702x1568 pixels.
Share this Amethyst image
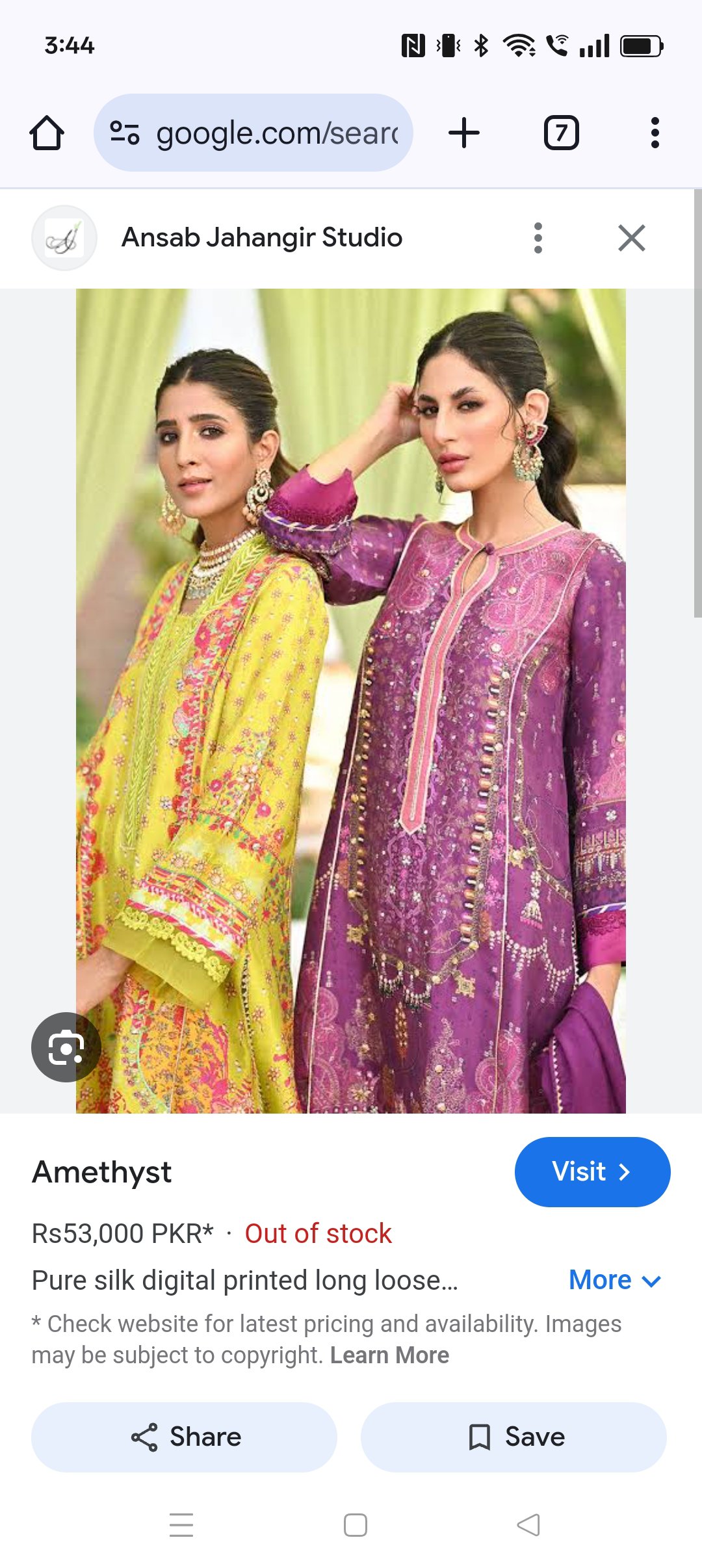tap(185, 1437)
